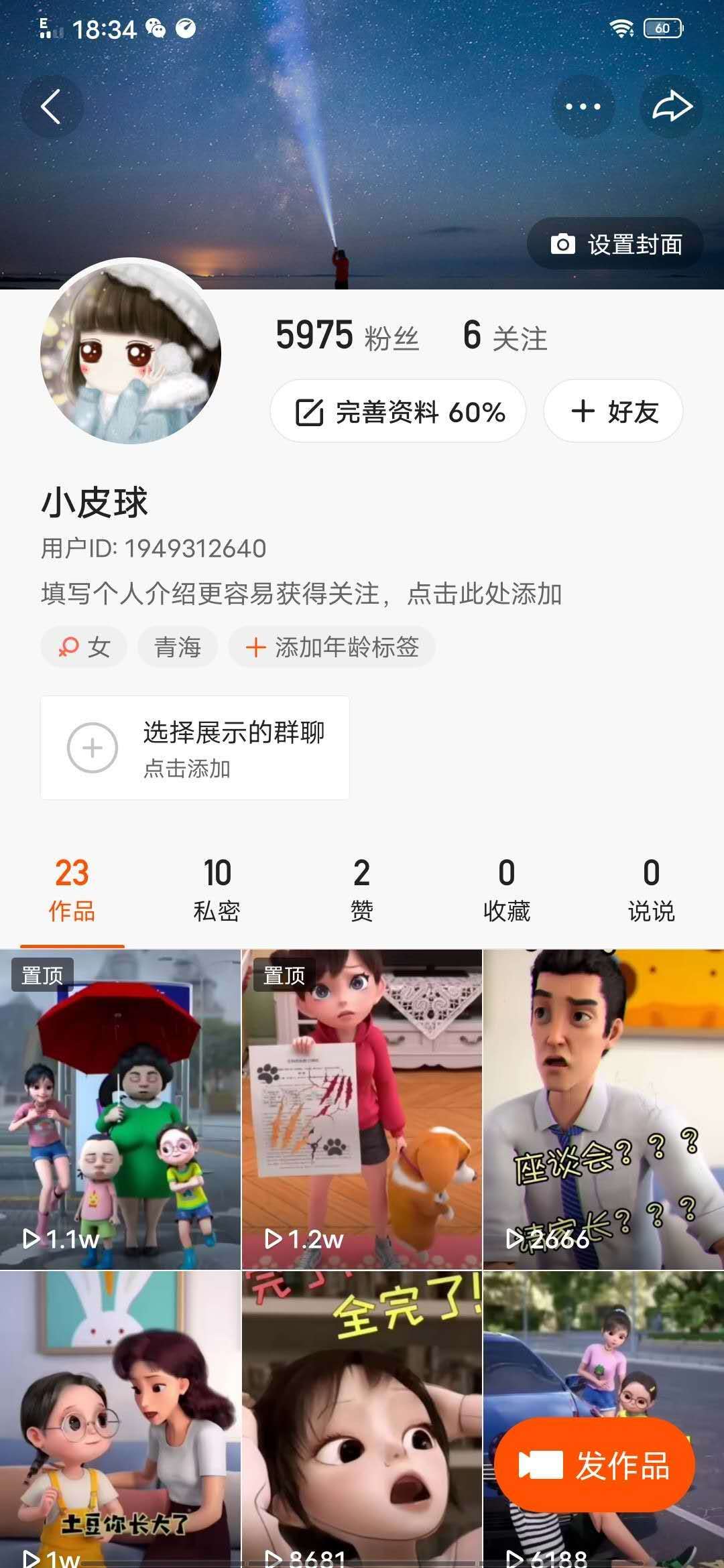Open the profile avatar picture

click(x=131, y=353)
